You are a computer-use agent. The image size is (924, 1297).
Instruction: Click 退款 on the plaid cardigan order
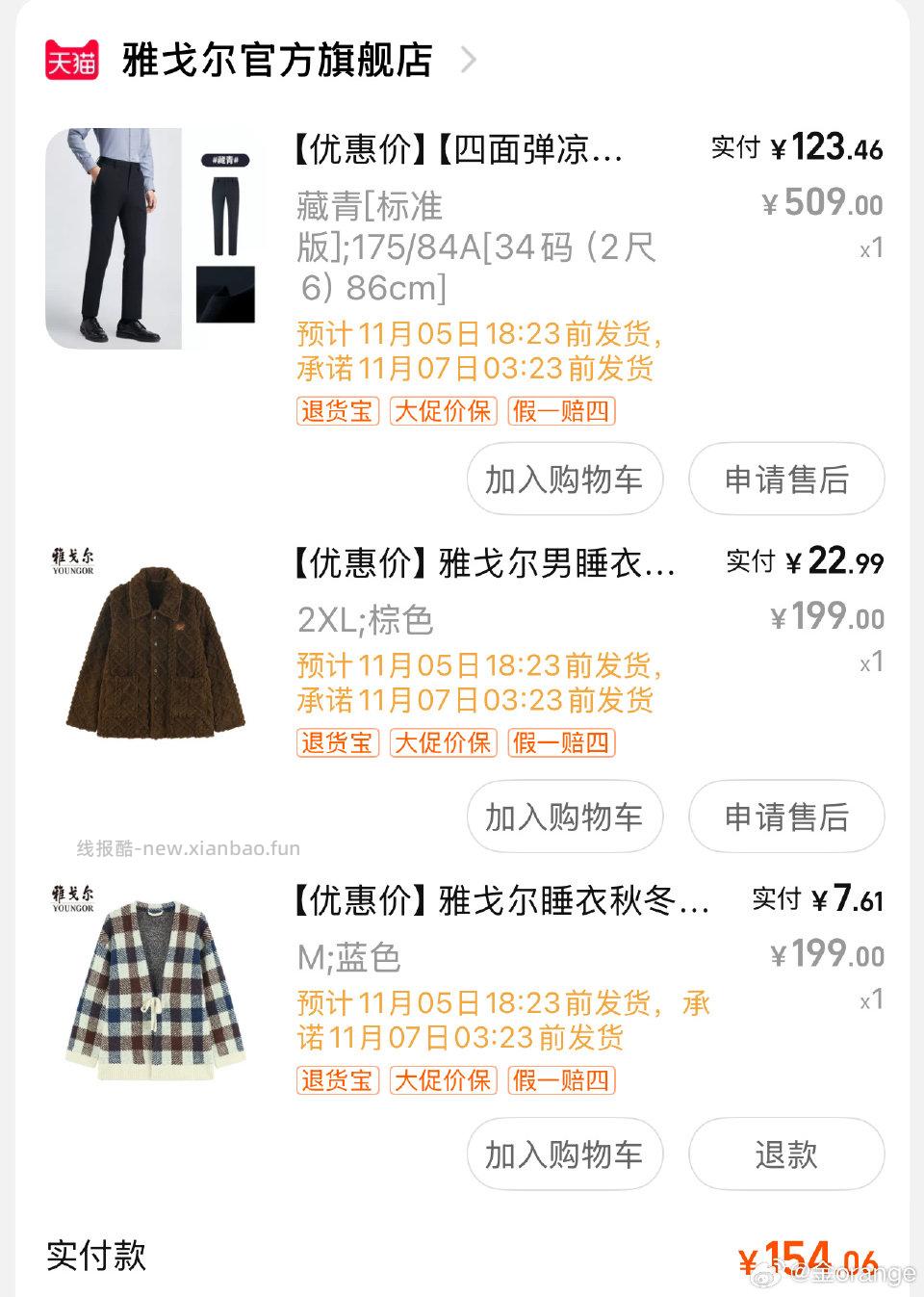click(x=786, y=1154)
